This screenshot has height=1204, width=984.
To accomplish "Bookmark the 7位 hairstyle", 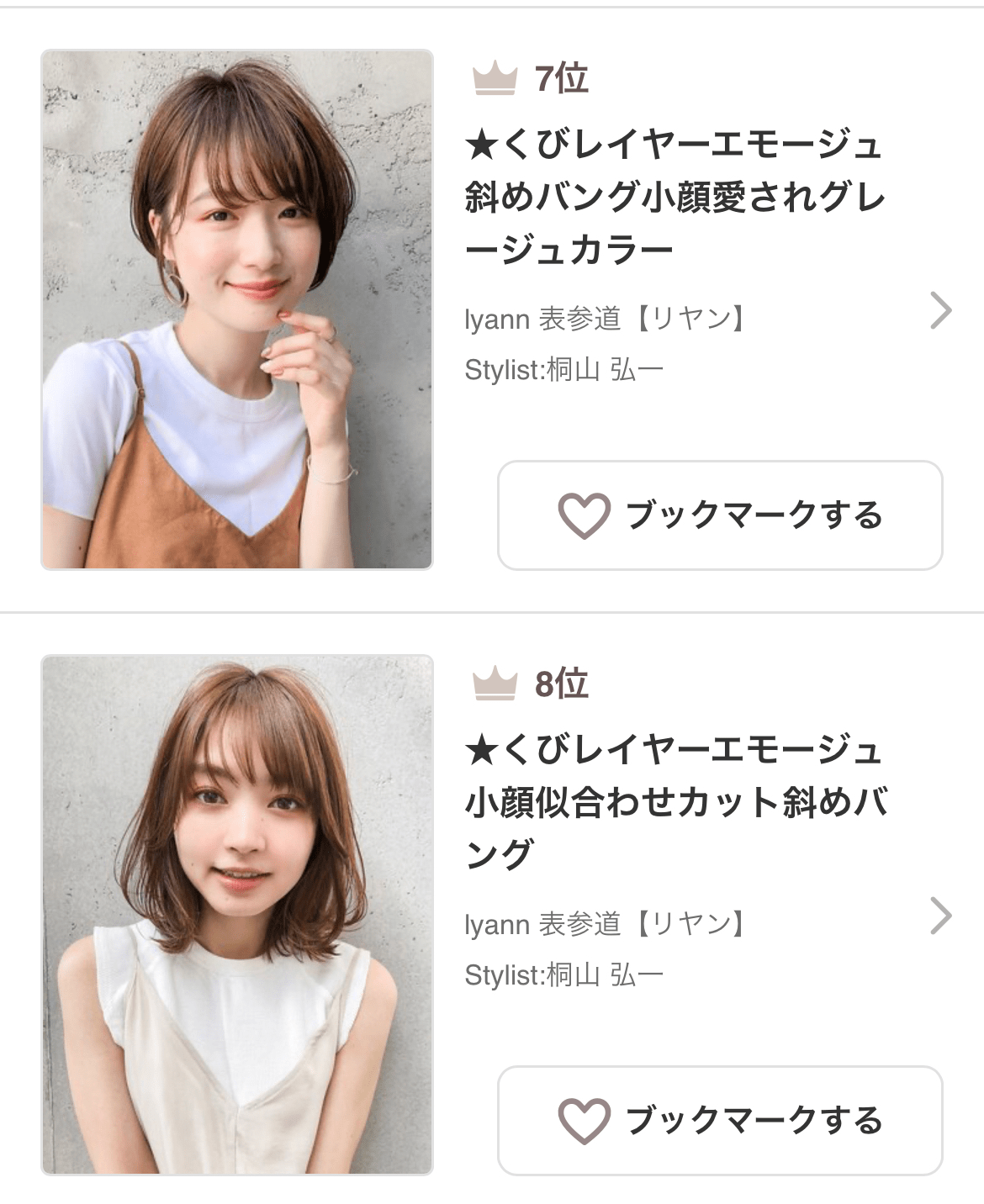I will (x=720, y=515).
